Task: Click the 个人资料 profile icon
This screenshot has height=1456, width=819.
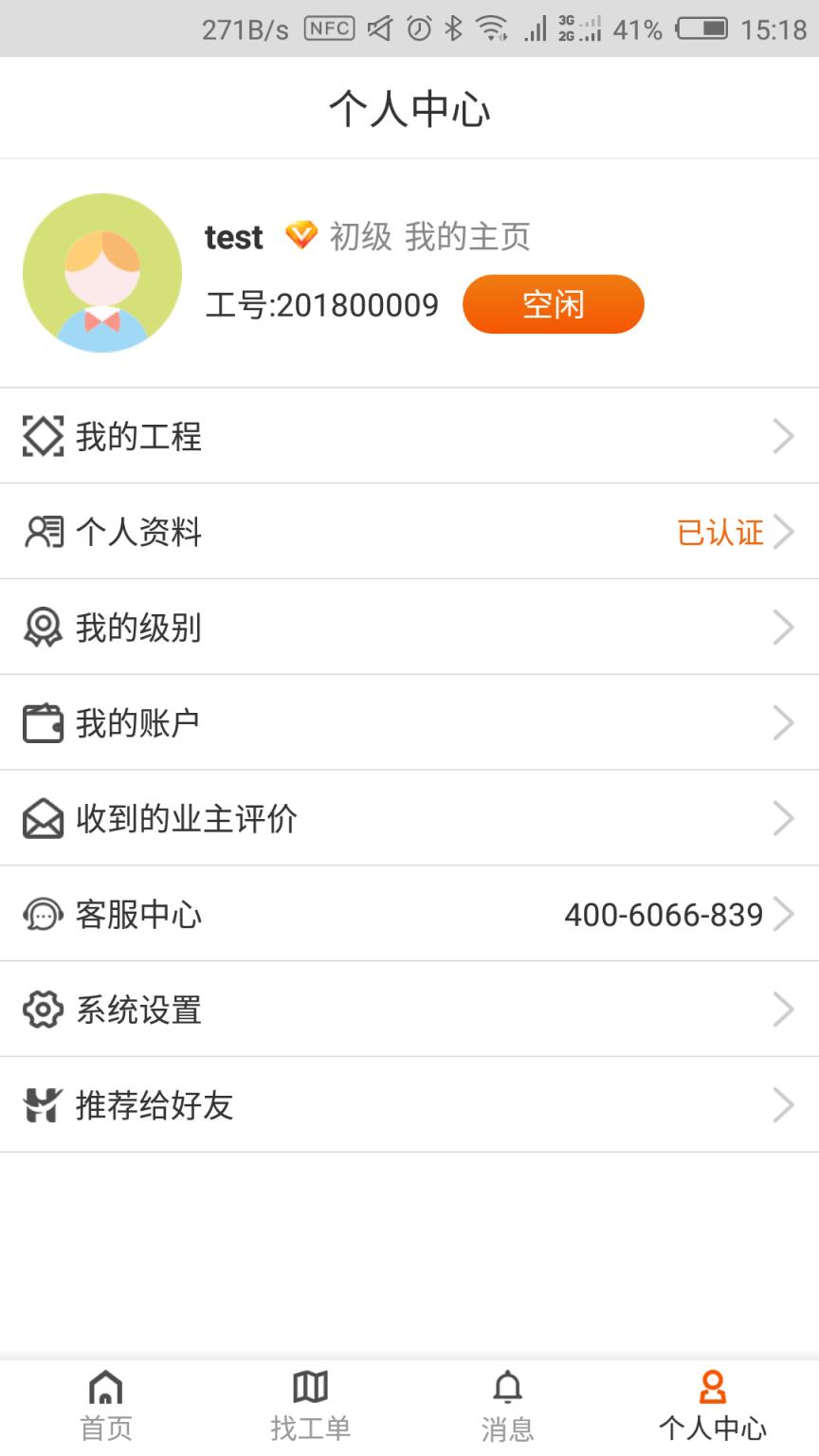Action: 42,532
